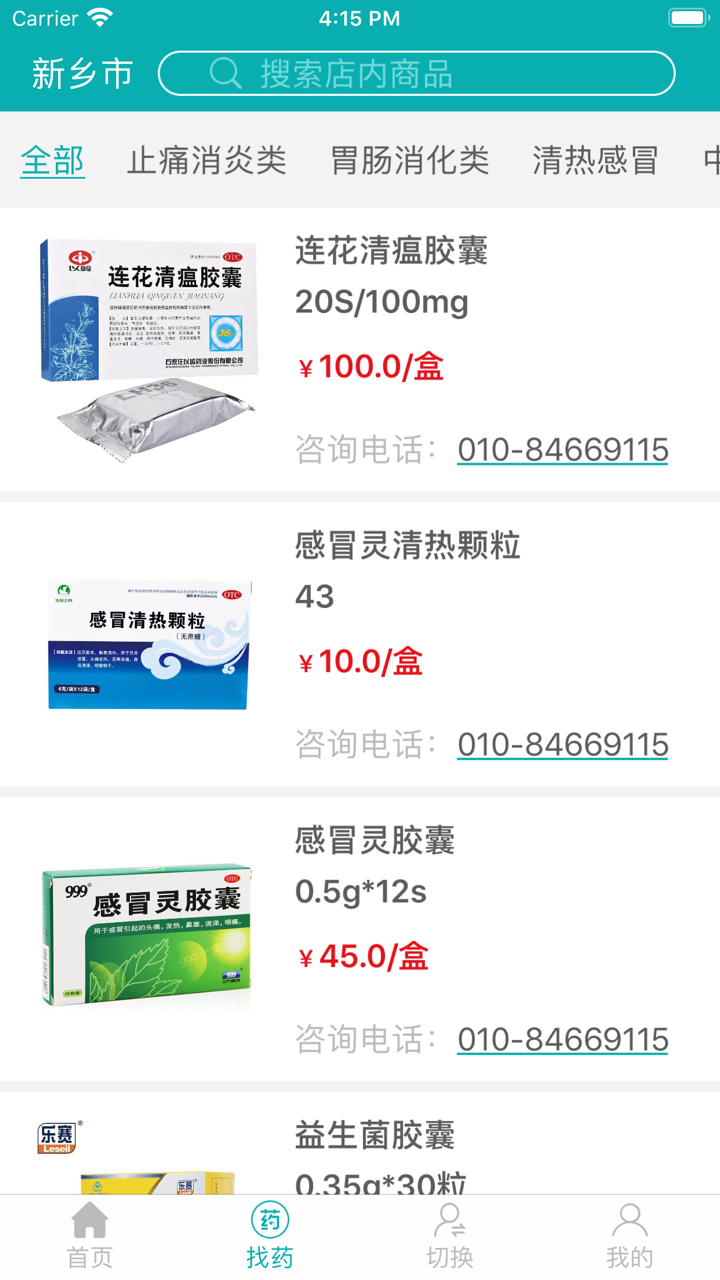Tap the 切换 switch account icon
Viewport: 720px width, 1280px height.
pyautogui.click(x=450, y=1222)
